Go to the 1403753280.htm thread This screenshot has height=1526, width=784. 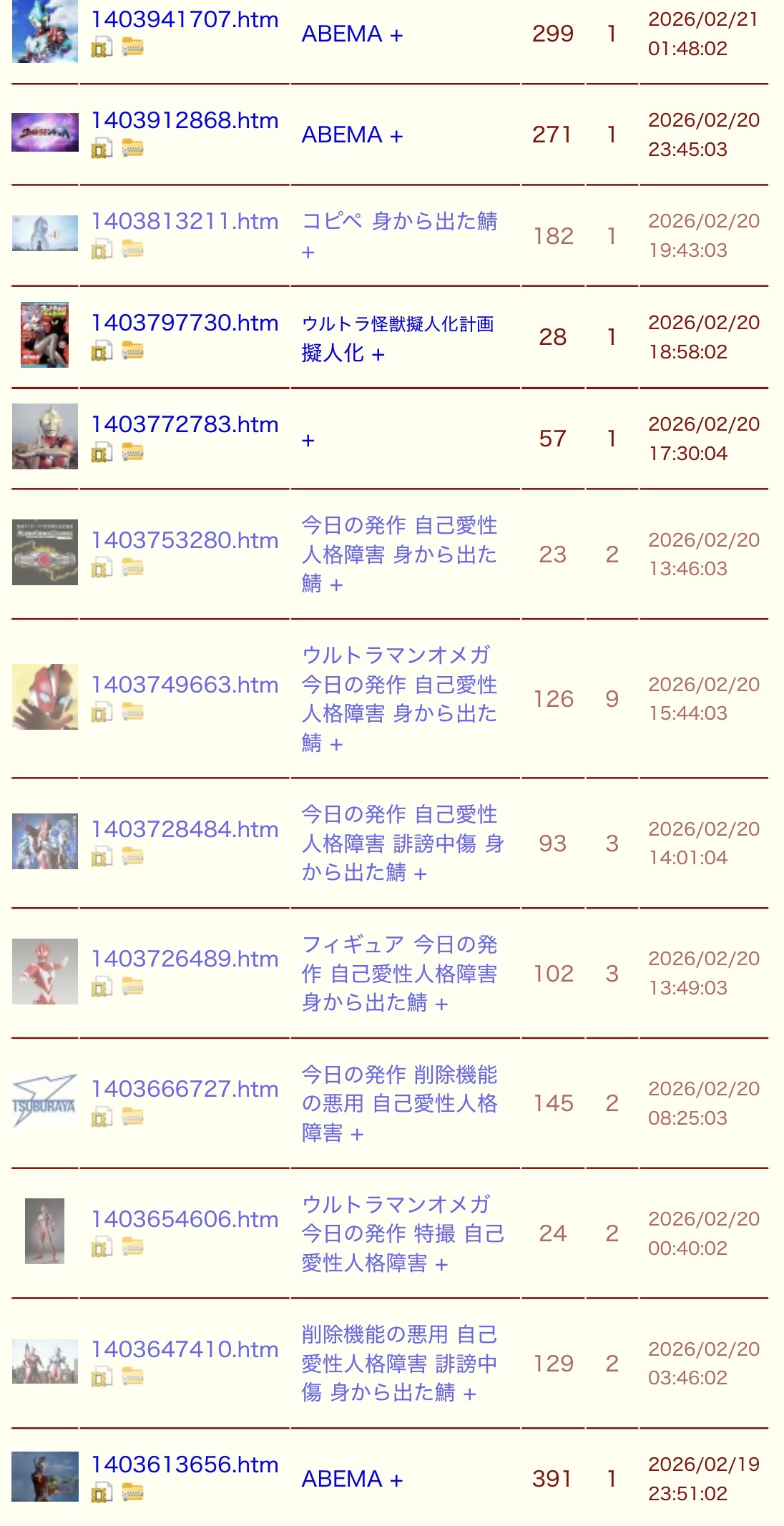point(185,541)
